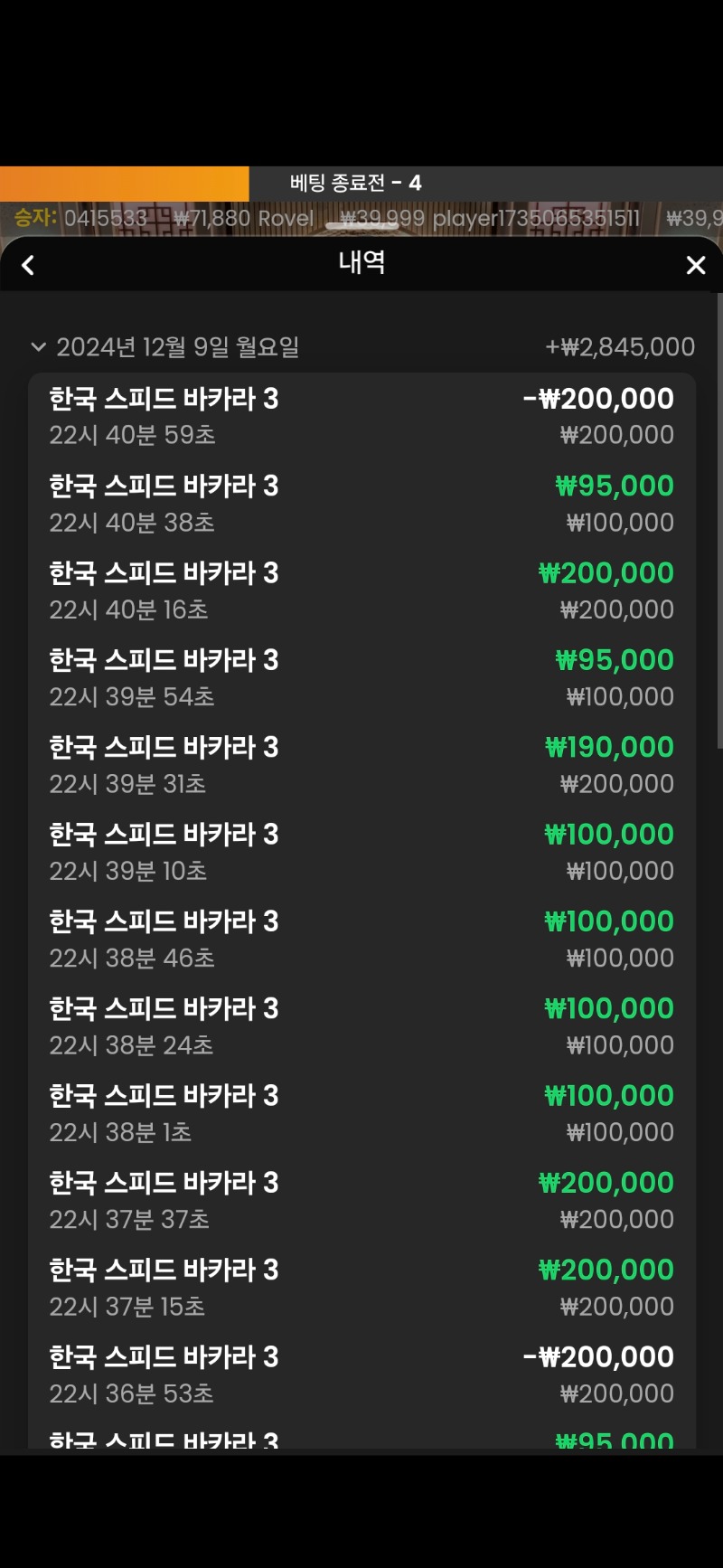This screenshot has height=1568, width=723.
Task: Open the bet at 22시 40분 38초
Action: (x=361, y=504)
